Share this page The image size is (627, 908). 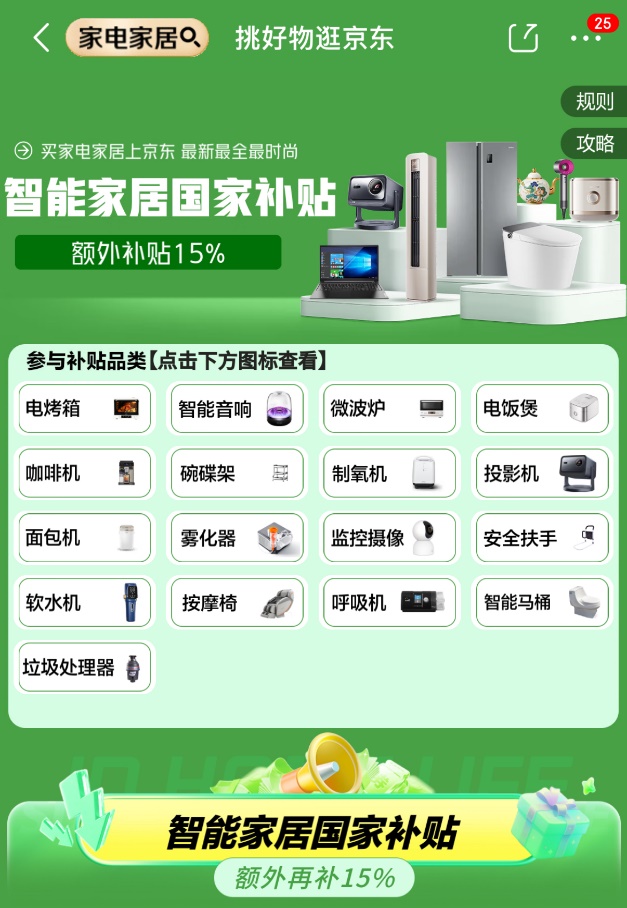coord(522,38)
